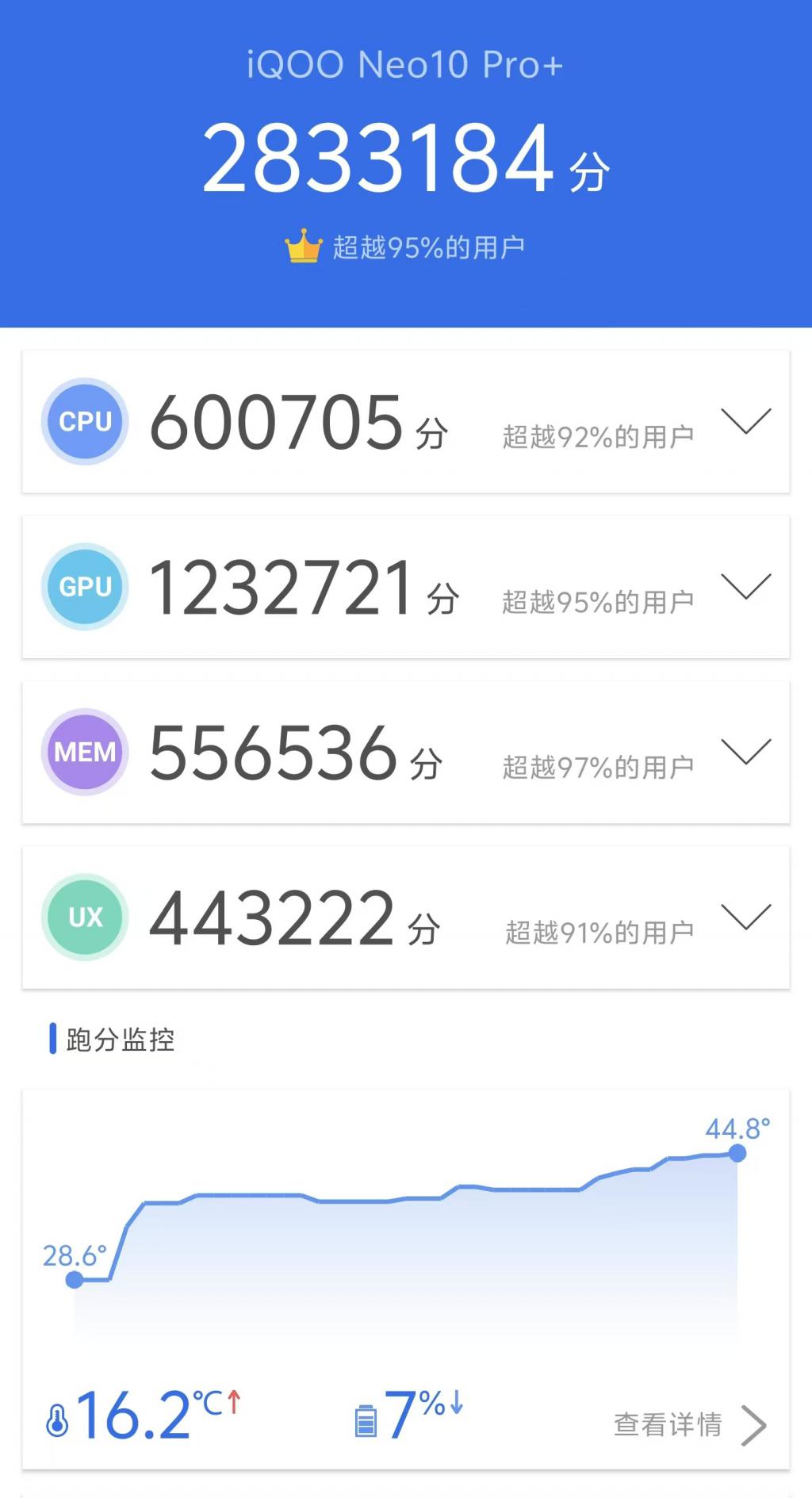Viewport: 812px width, 1498px height.
Task: Expand the UX score section
Action: (x=745, y=917)
